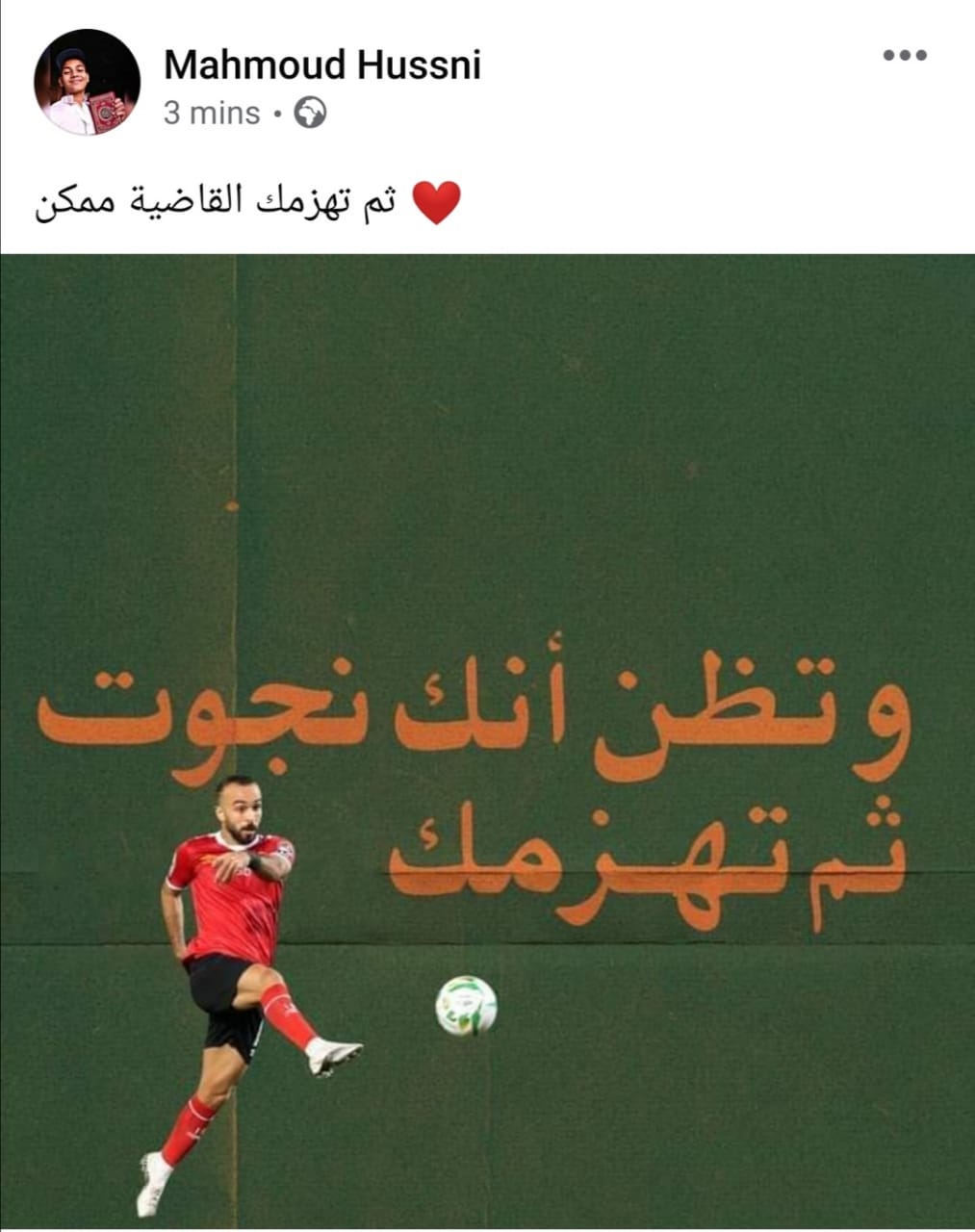Open the footballer post image
Screen dimensions: 975x1232
(x=487, y=739)
